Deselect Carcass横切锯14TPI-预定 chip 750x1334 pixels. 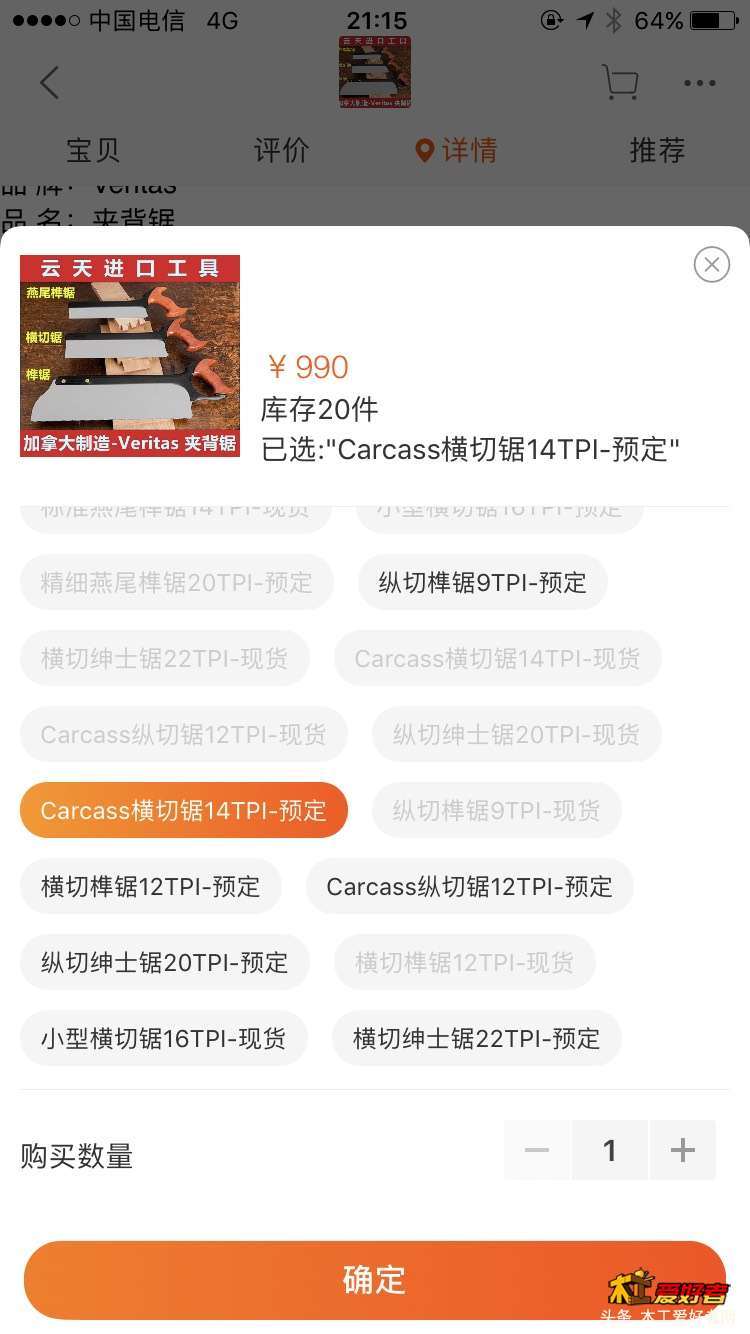[x=183, y=811]
